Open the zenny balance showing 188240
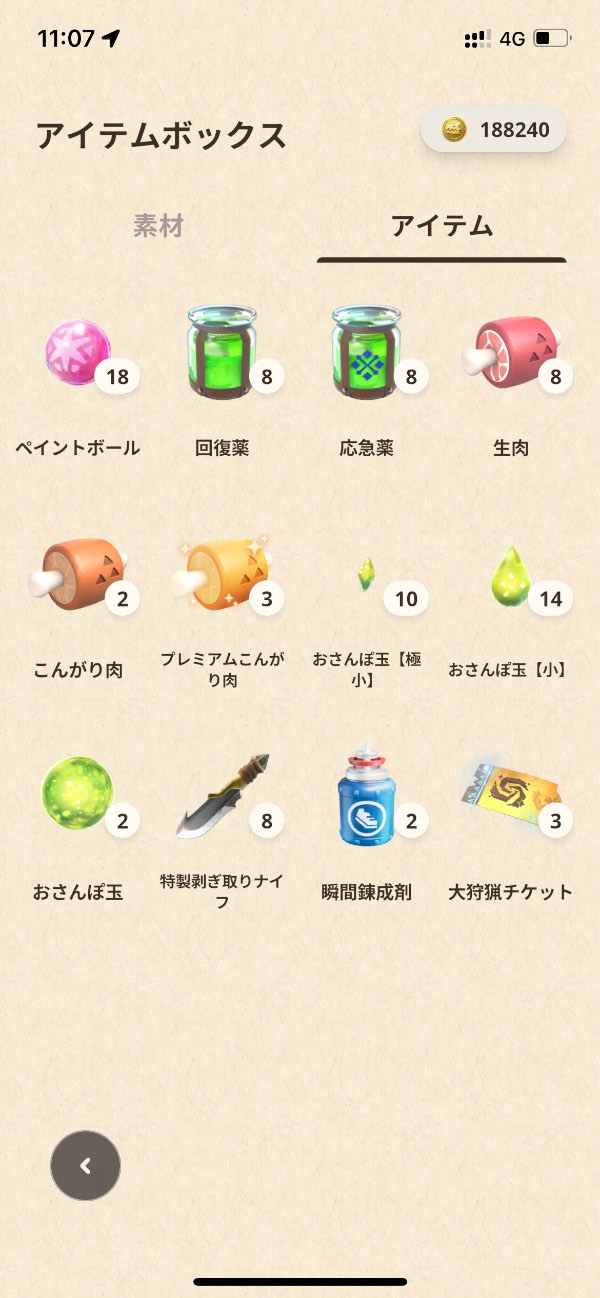 tap(494, 130)
